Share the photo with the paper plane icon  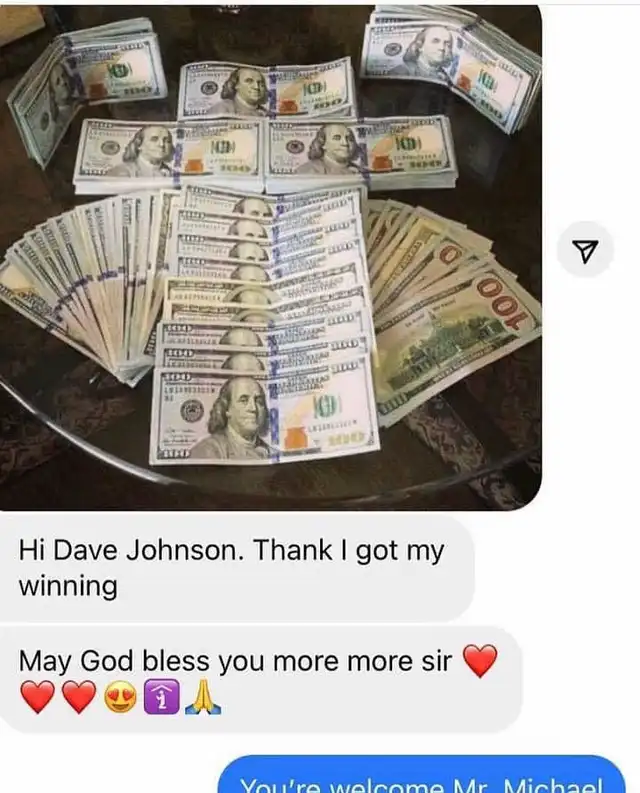coord(585,250)
